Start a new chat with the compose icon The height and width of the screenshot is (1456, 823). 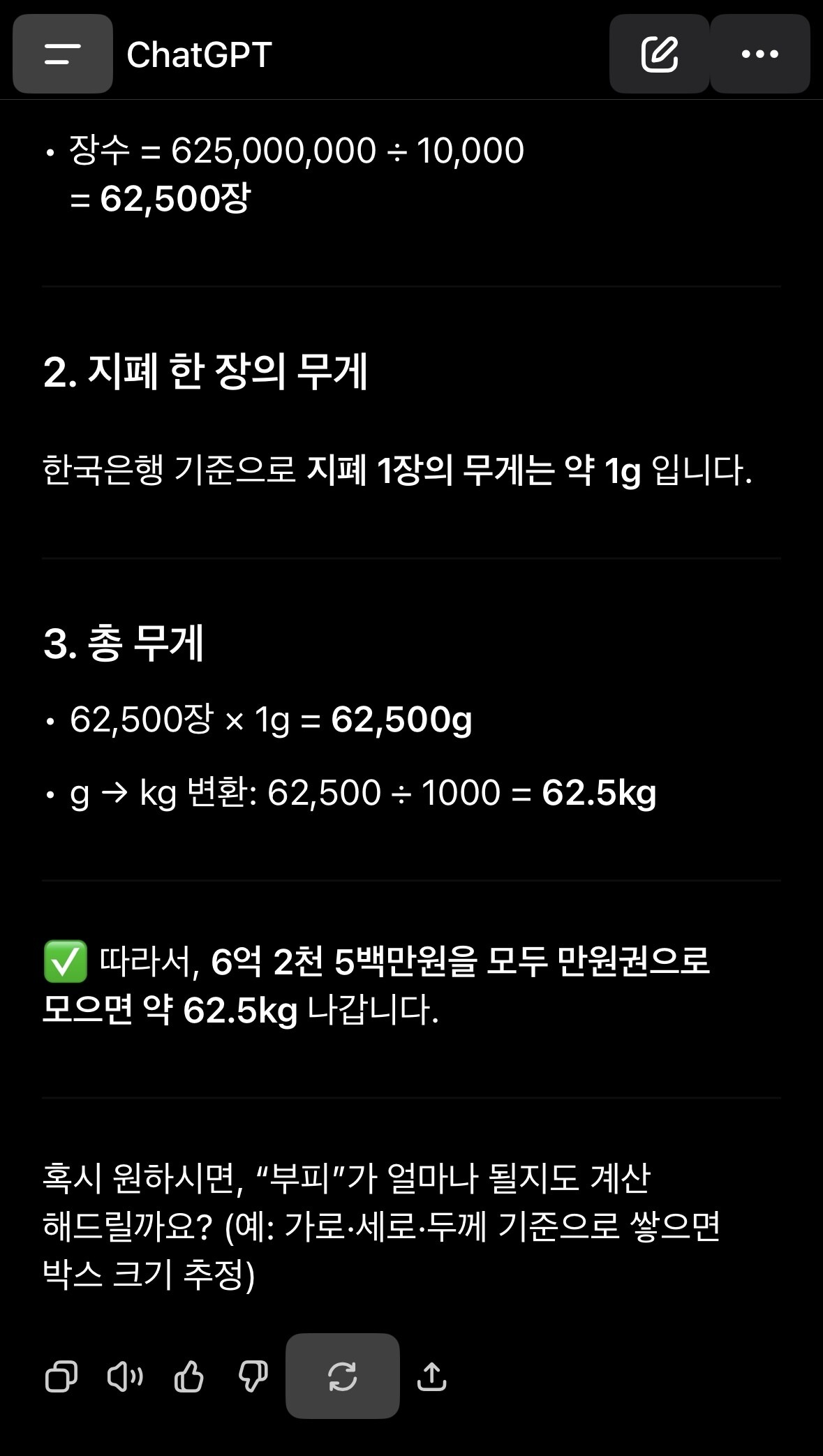(x=660, y=54)
